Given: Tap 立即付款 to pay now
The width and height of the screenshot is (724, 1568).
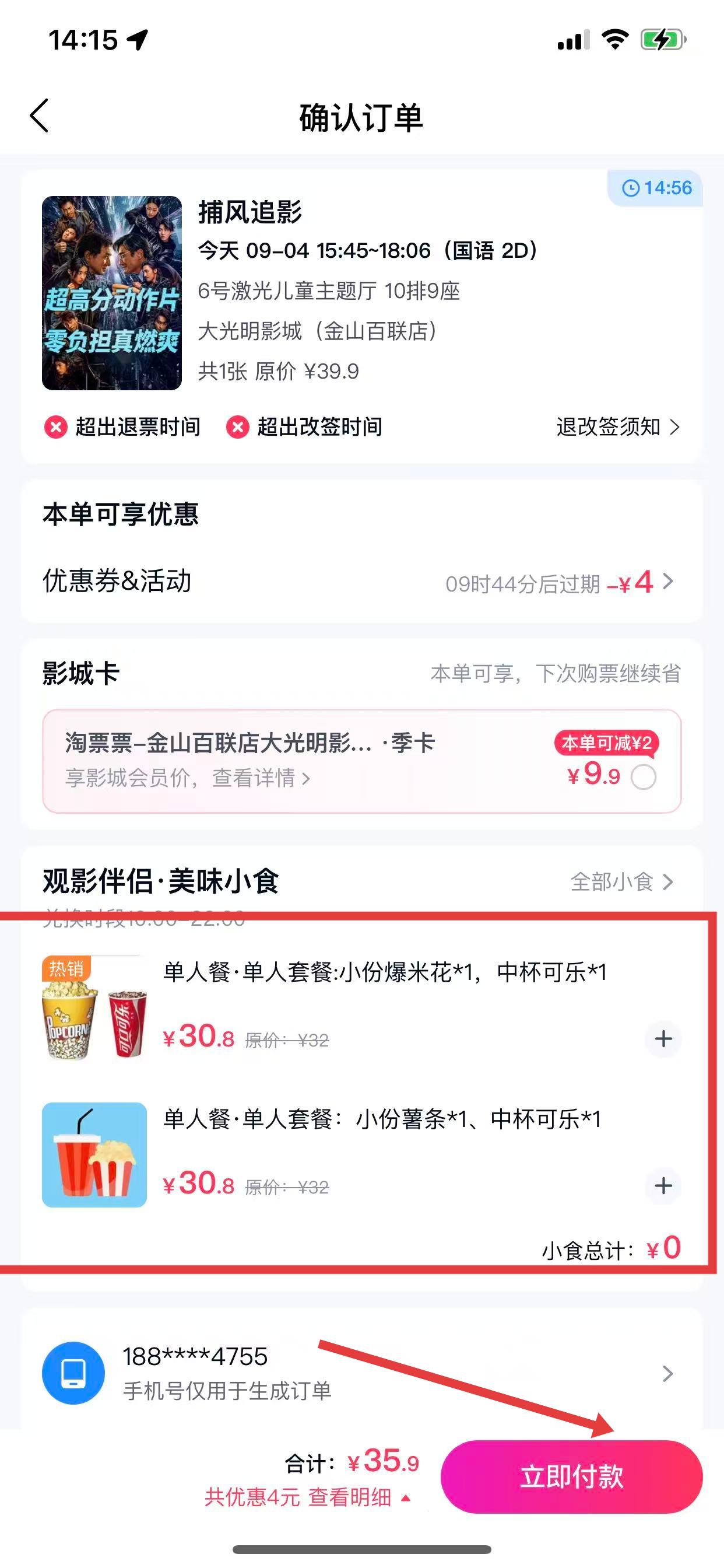Looking at the screenshot, I should pyautogui.click(x=571, y=1476).
